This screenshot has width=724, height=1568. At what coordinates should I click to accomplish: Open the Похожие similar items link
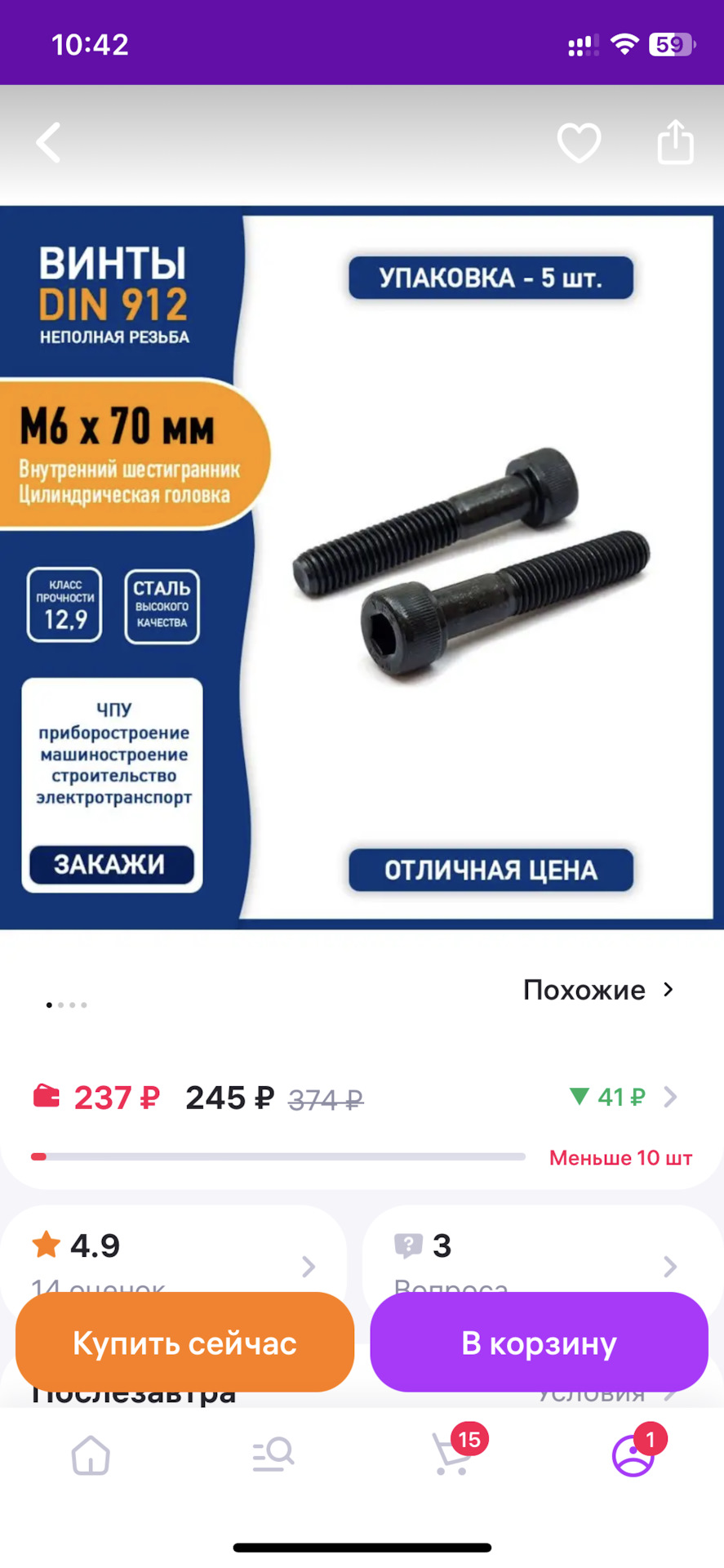point(598,990)
